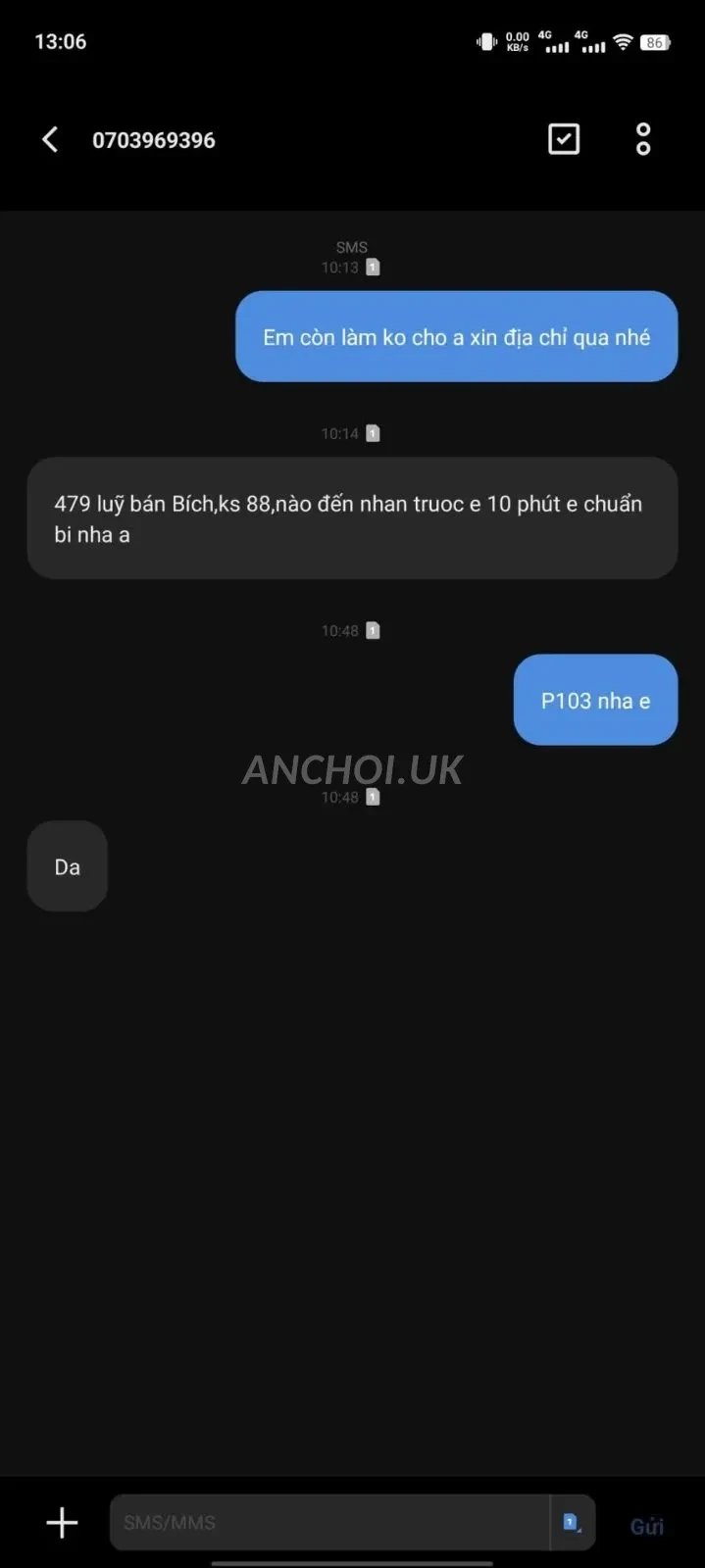
Task: Go back to the conversation list
Action: (x=50, y=140)
